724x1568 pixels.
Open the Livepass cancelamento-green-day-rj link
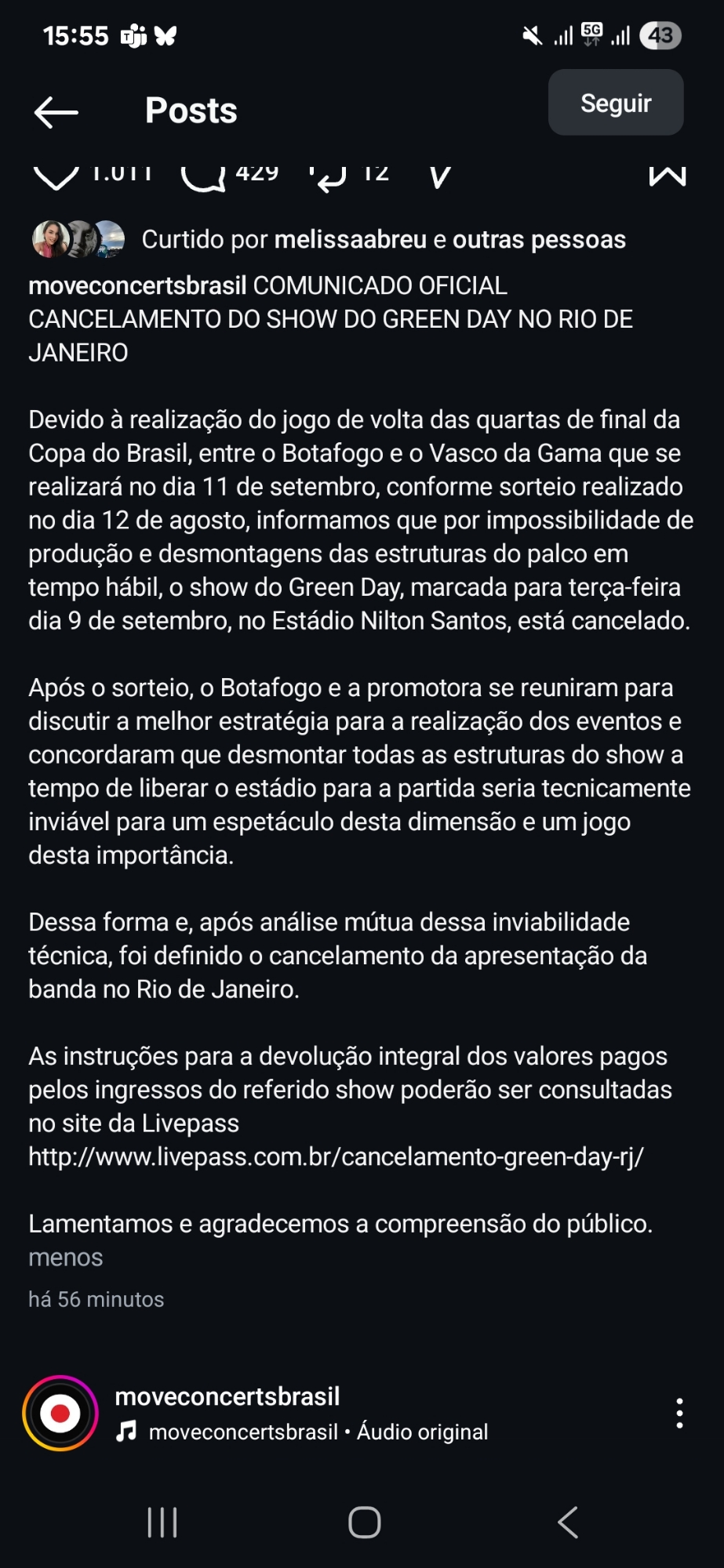point(336,1157)
